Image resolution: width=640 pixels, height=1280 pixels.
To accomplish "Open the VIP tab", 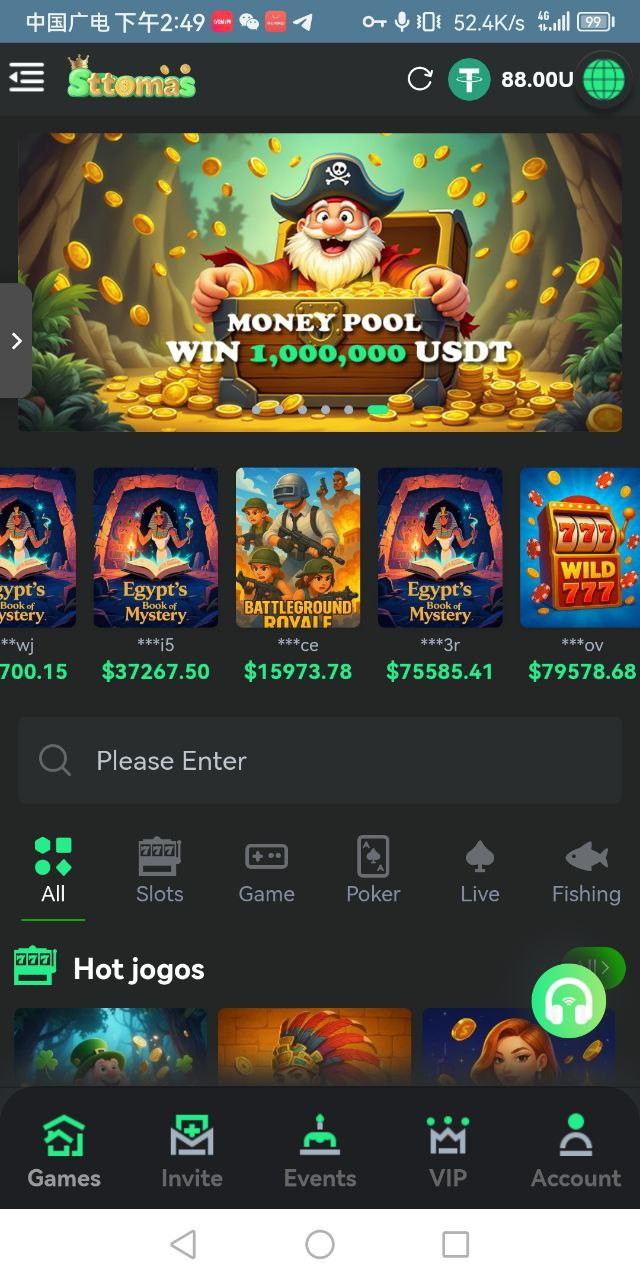I will pos(448,1152).
